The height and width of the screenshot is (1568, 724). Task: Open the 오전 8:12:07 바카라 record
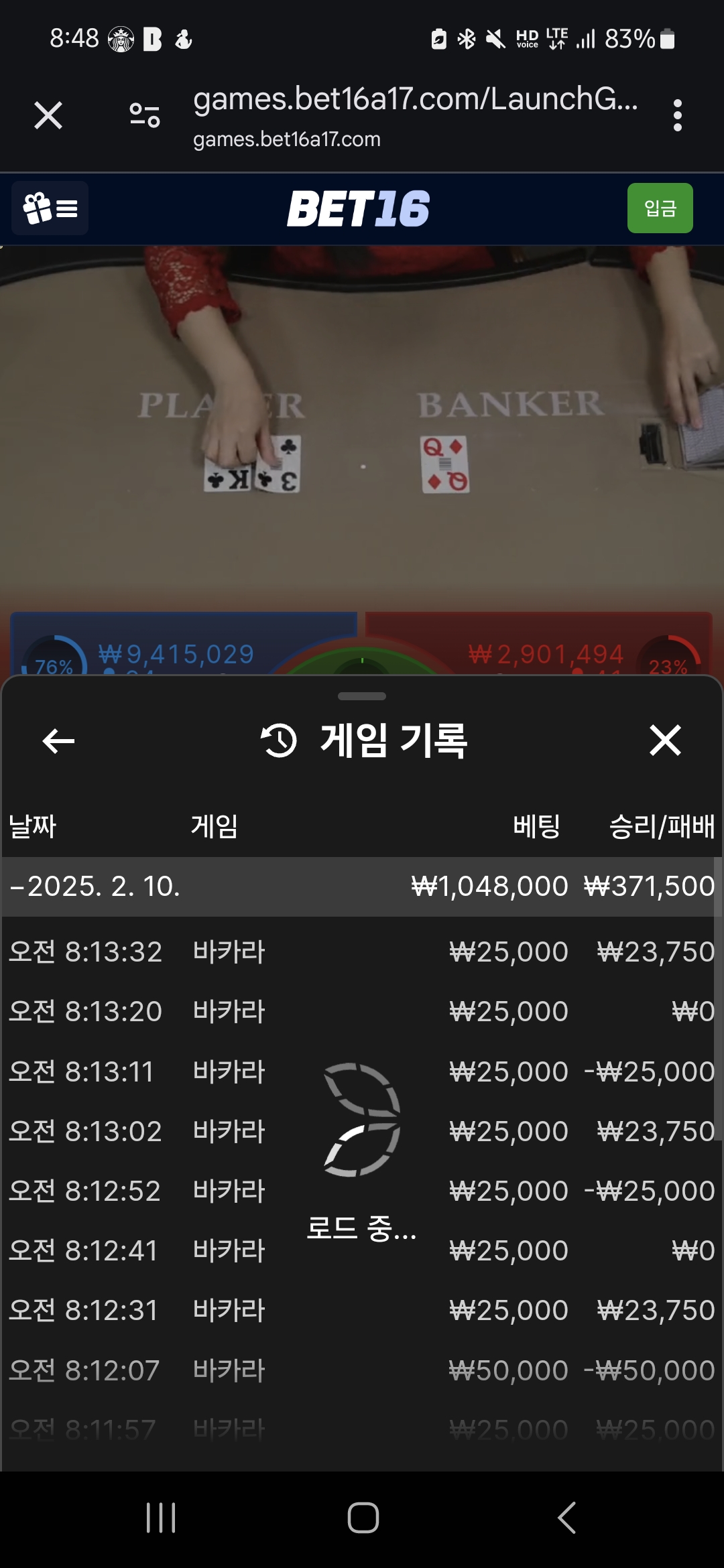click(x=361, y=1370)
